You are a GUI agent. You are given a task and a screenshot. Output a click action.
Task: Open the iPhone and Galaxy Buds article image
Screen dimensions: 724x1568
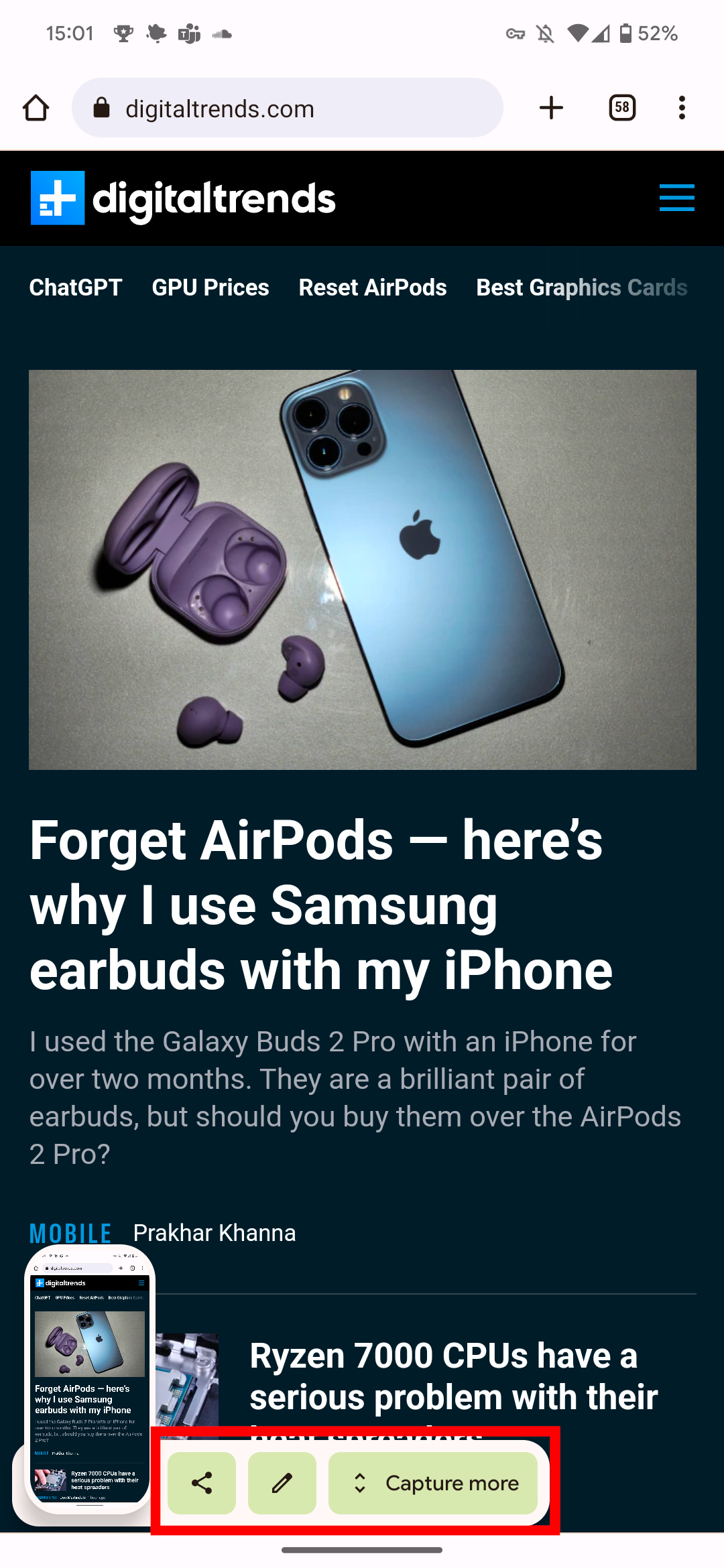tap(363, 570)
